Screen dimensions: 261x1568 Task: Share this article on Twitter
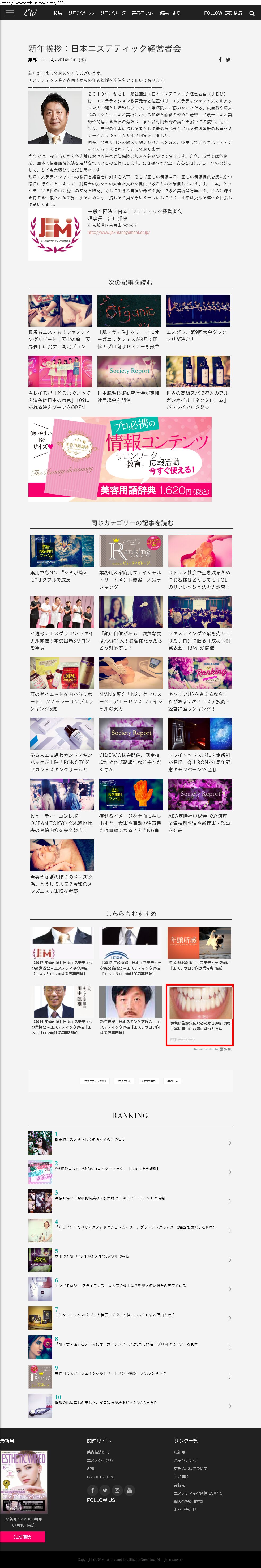[x=228, y=60]
